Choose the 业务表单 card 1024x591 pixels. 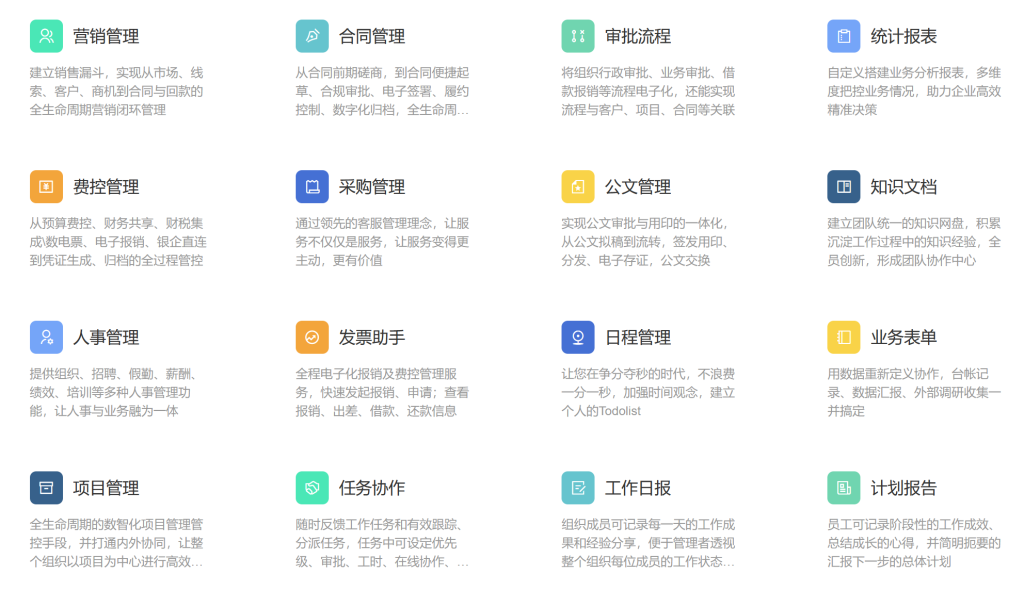point(903,338)
